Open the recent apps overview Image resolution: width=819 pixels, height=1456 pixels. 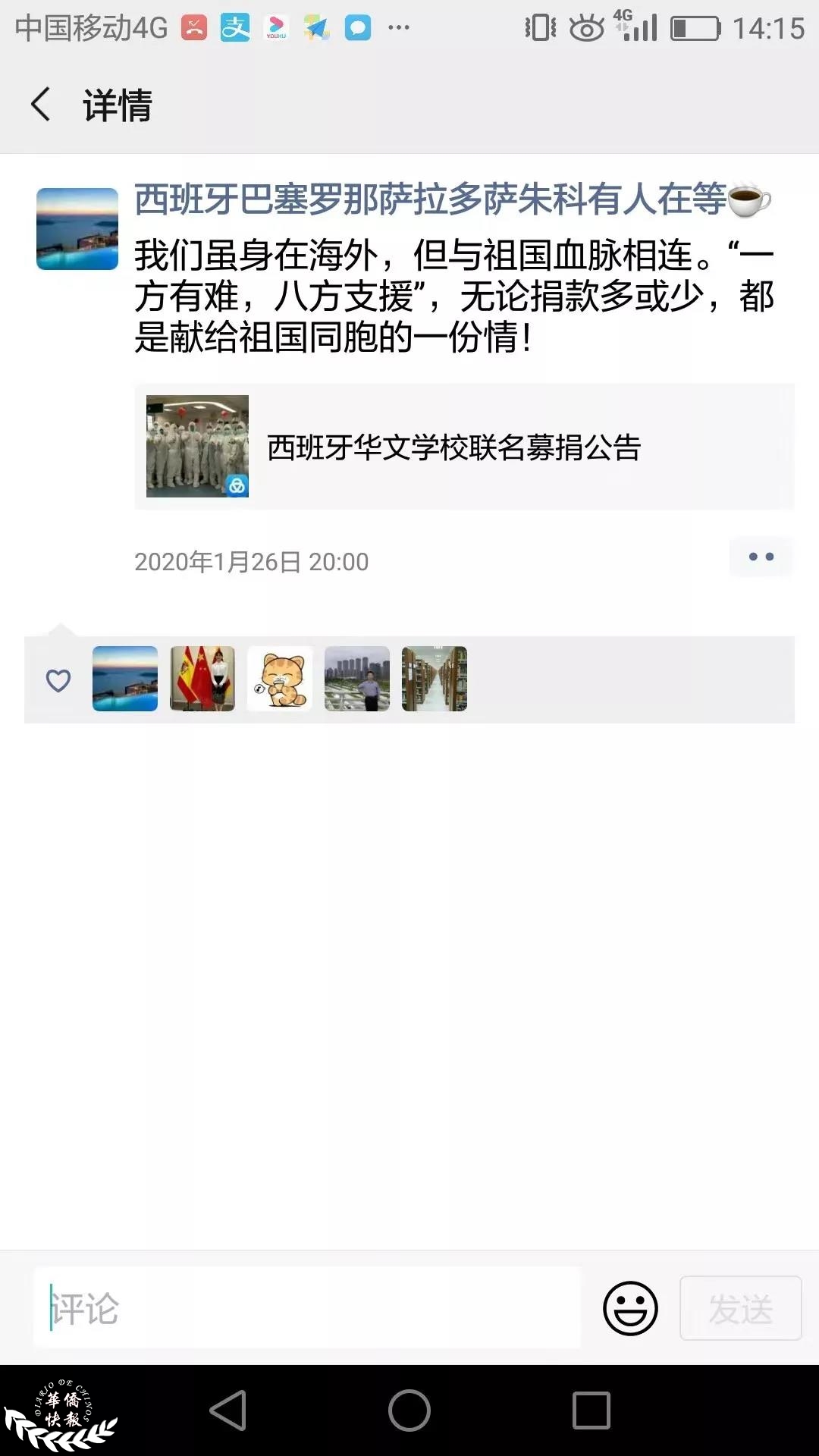coord(591,1410)
